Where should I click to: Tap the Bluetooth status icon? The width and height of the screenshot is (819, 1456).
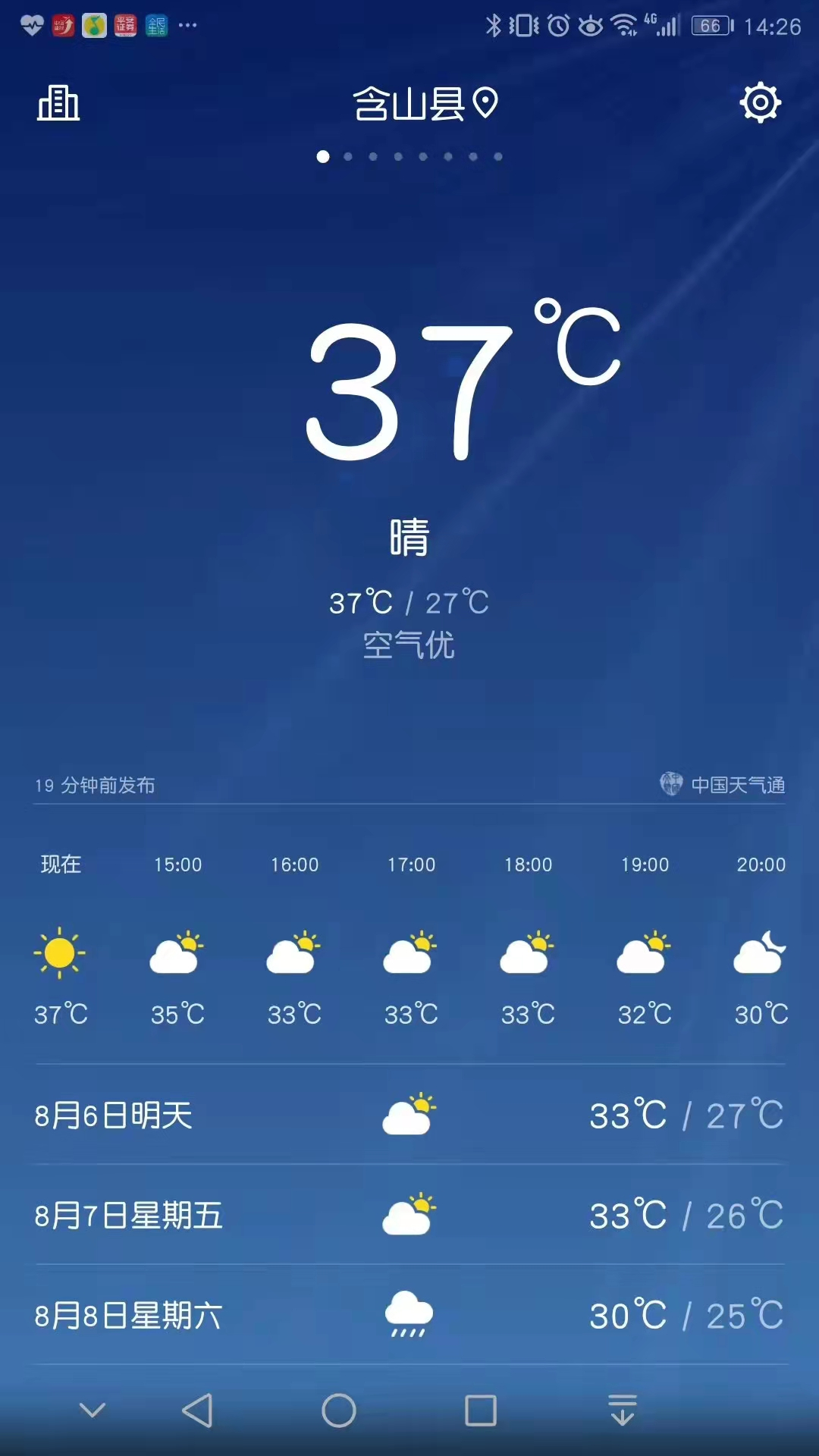pos(494,24)
